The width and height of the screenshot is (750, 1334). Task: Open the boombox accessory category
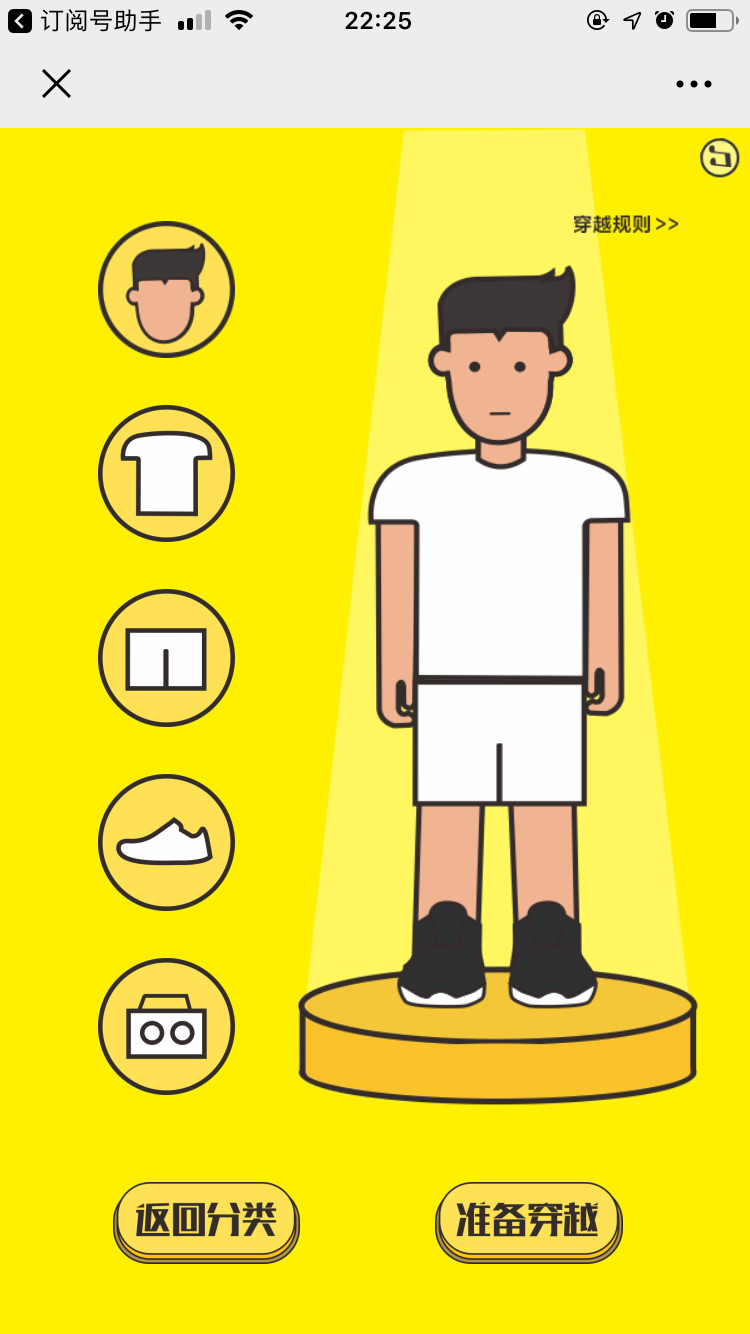pyautogui.click(x=166, y=1026)
